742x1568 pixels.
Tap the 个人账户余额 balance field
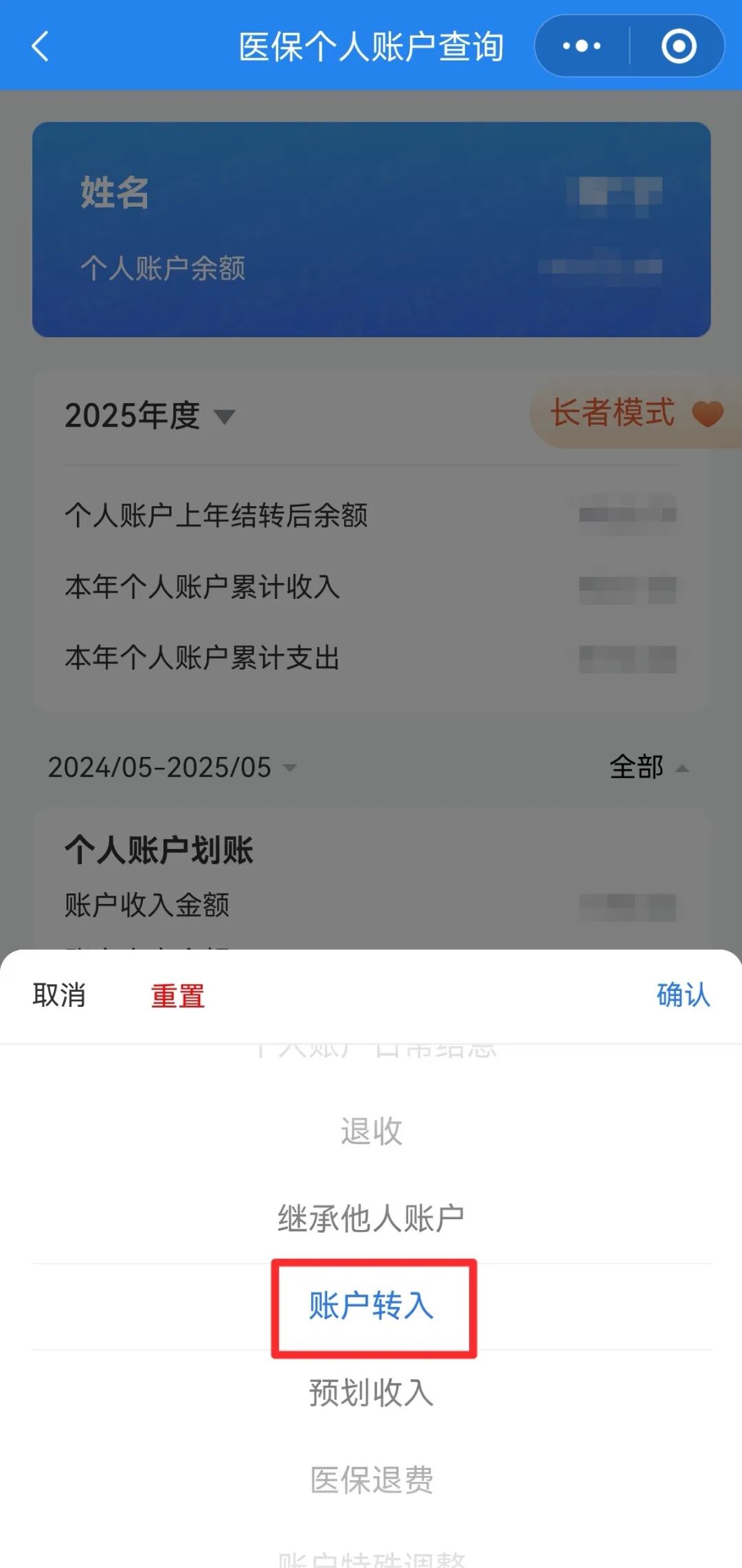tap(164, 269)
